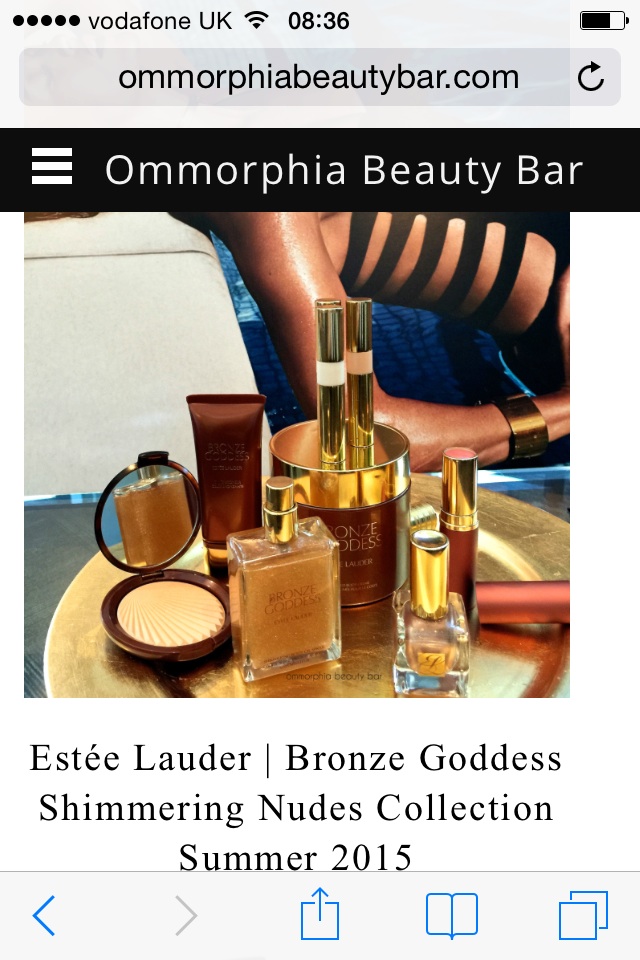Open the Estée Lauder Bronze Goddess article
640x960 pixels.
point(296,806)
